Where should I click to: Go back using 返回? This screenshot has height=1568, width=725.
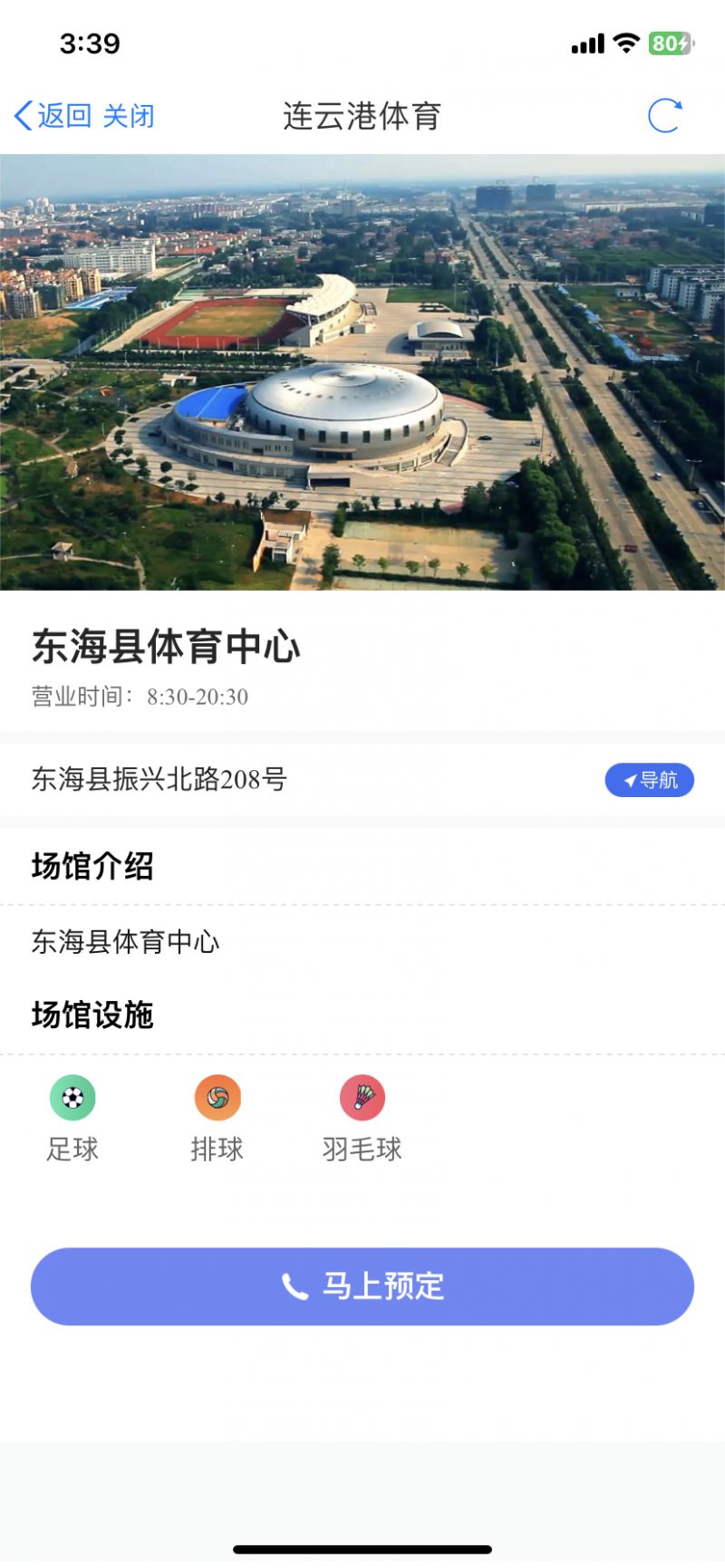(53, 116)
